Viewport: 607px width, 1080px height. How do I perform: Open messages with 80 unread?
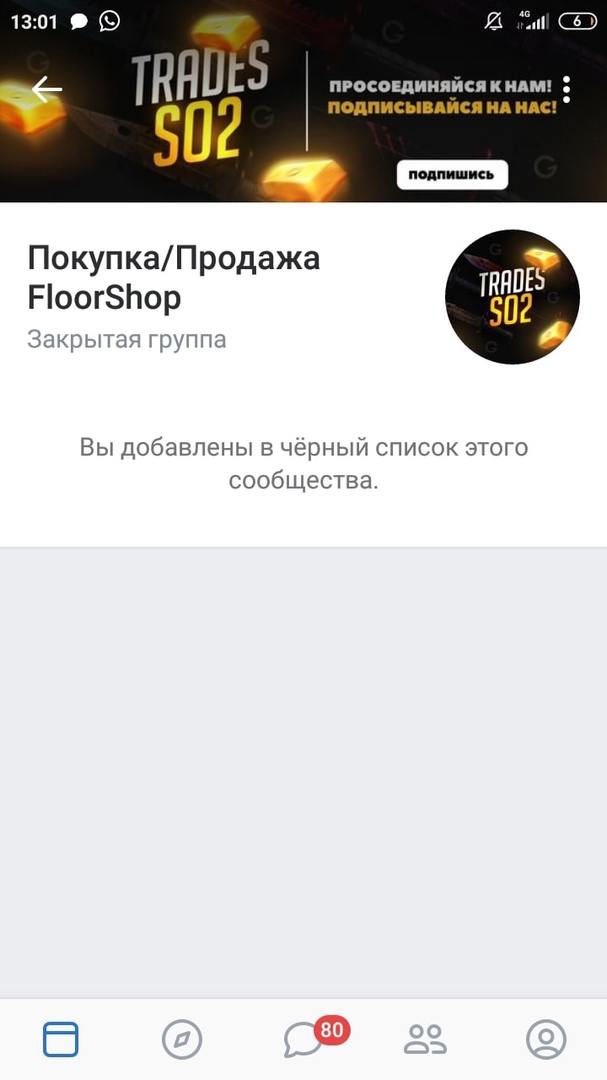(304, 1040)
